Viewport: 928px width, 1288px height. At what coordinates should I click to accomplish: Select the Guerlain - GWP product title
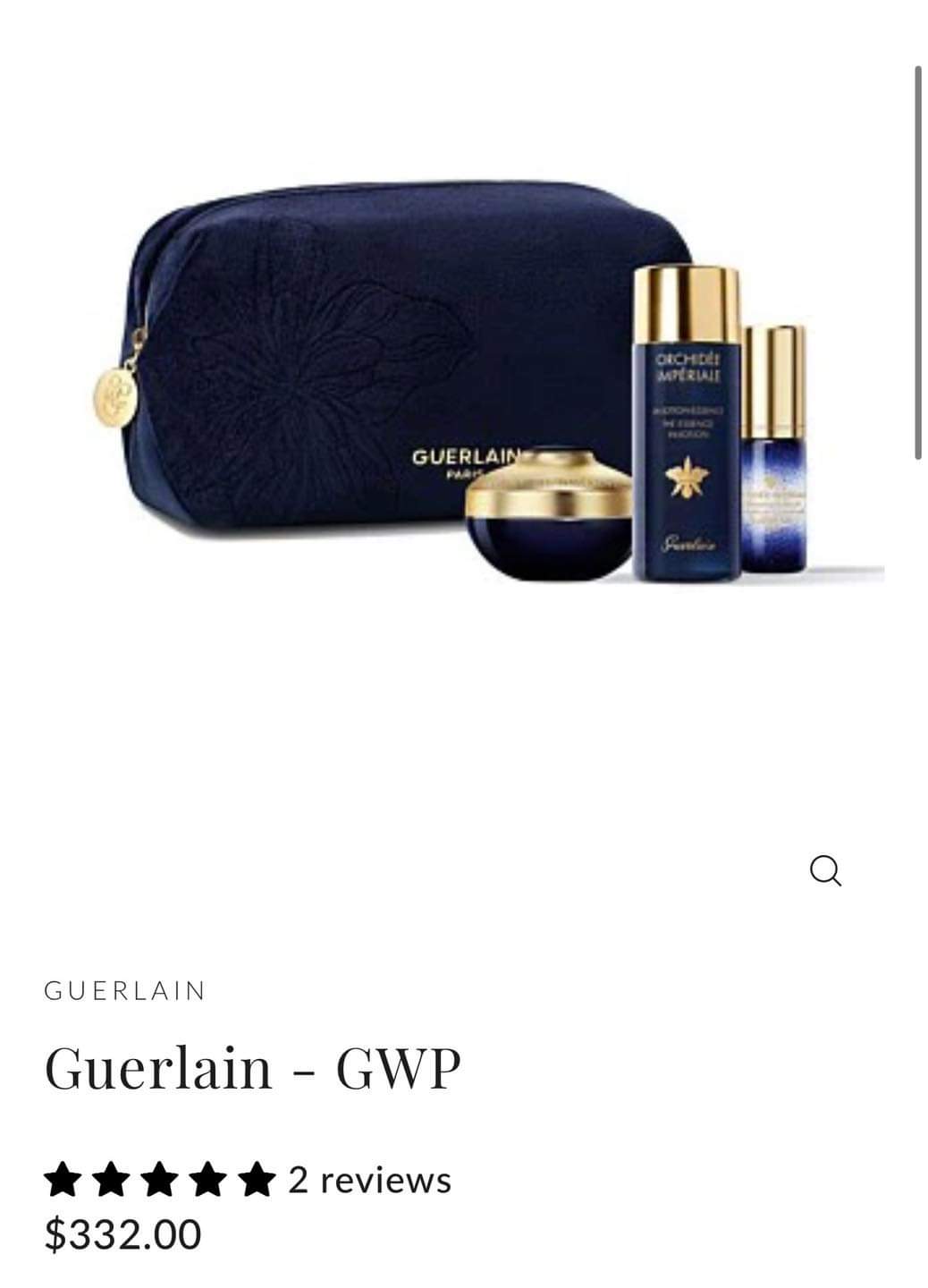click(250, 1067)
